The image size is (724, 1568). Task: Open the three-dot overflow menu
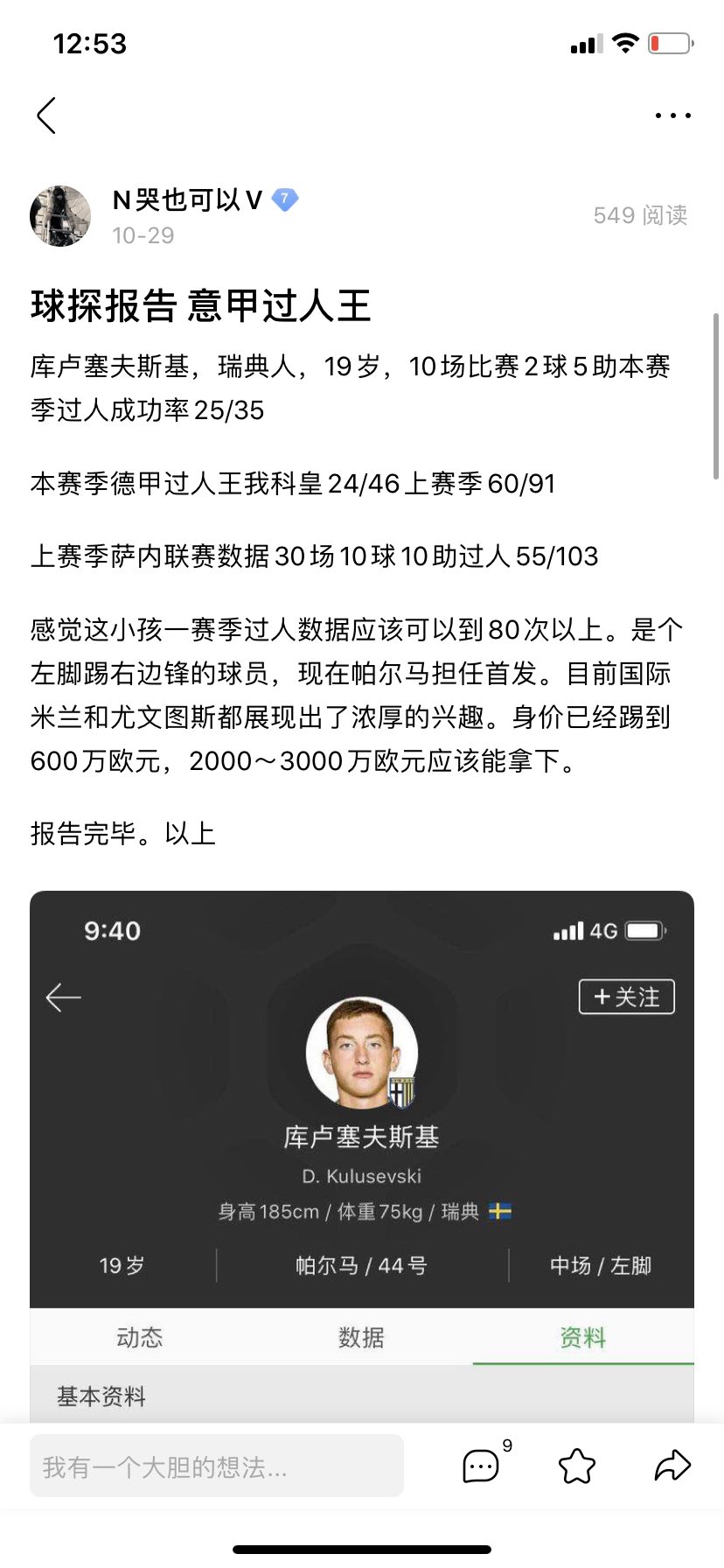(672, 115)
